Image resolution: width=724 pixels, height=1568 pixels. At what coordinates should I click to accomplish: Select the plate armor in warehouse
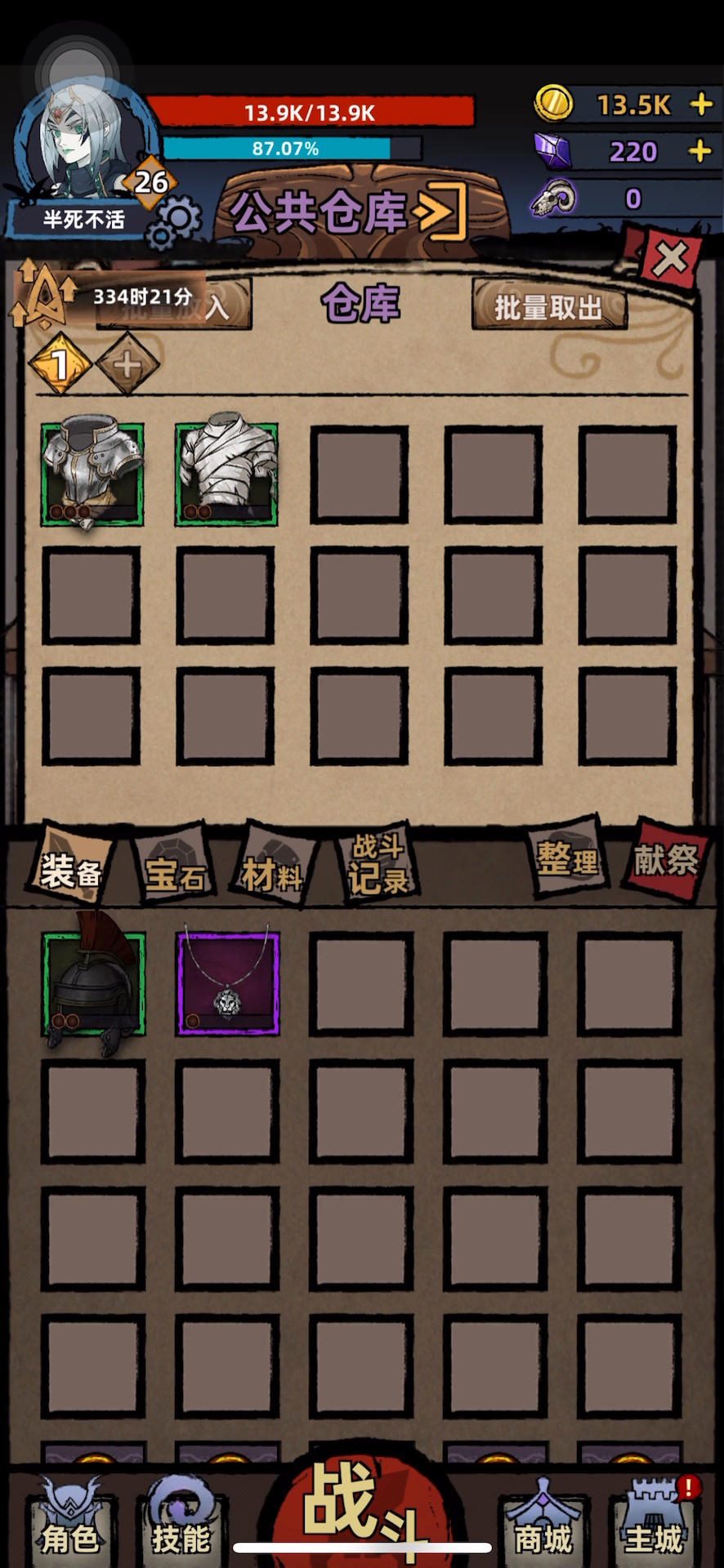(92, 473)
